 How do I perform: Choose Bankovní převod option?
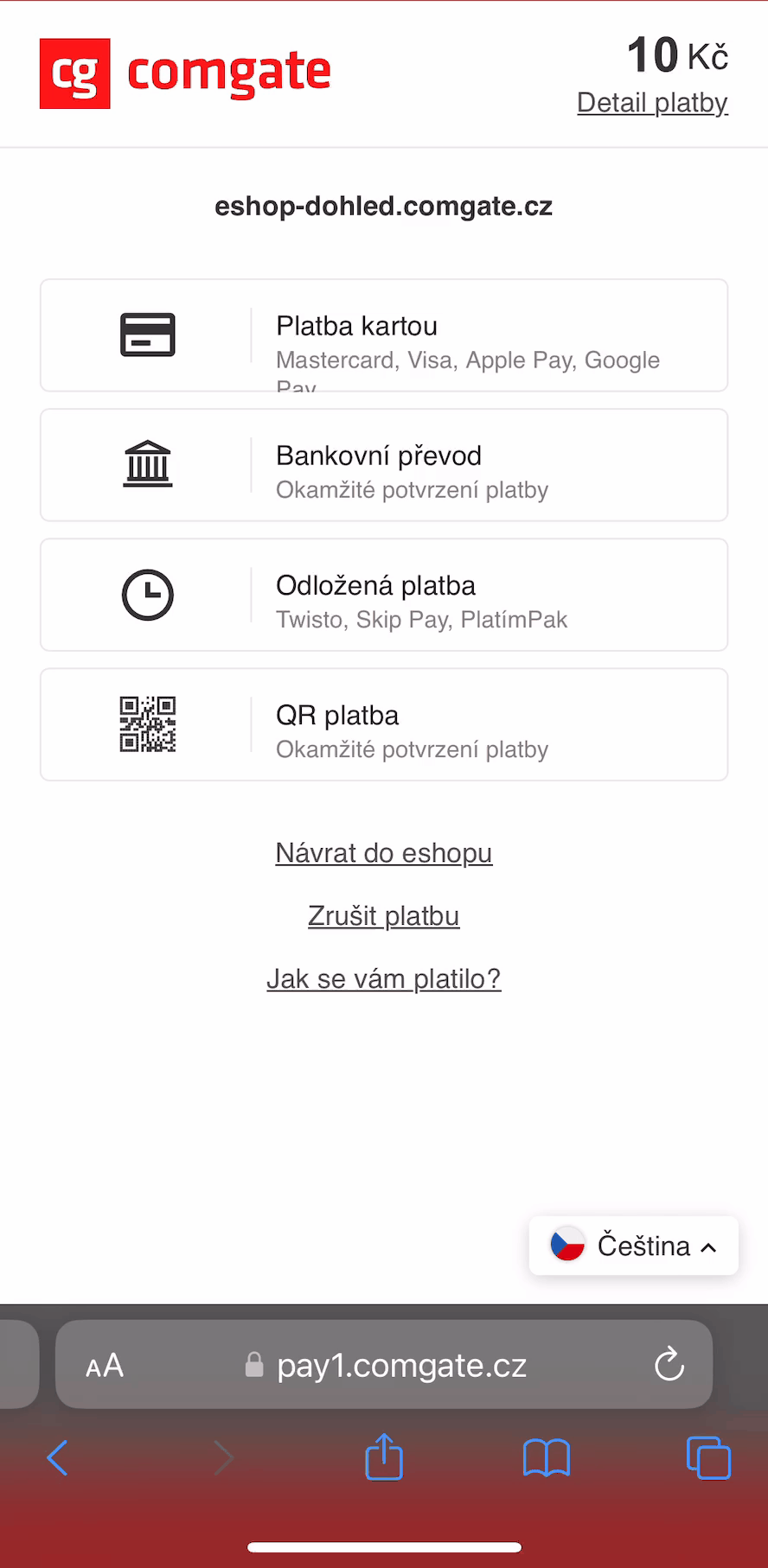point(384,465)
